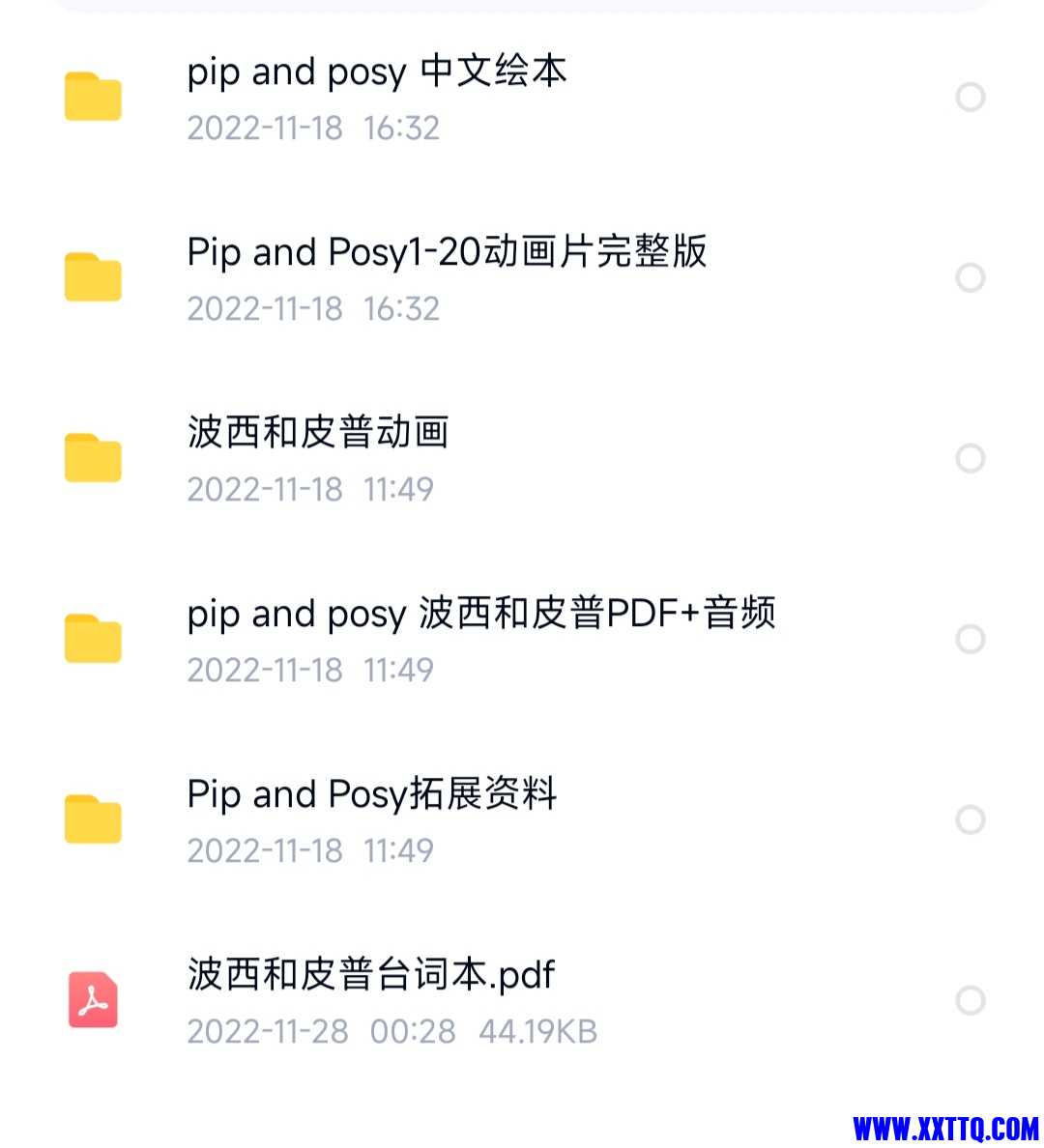Viewport: 1044px width, 1148px height.
Task: Open the Pip and Posy拓展资料 folder
Action: click(372, 795)
